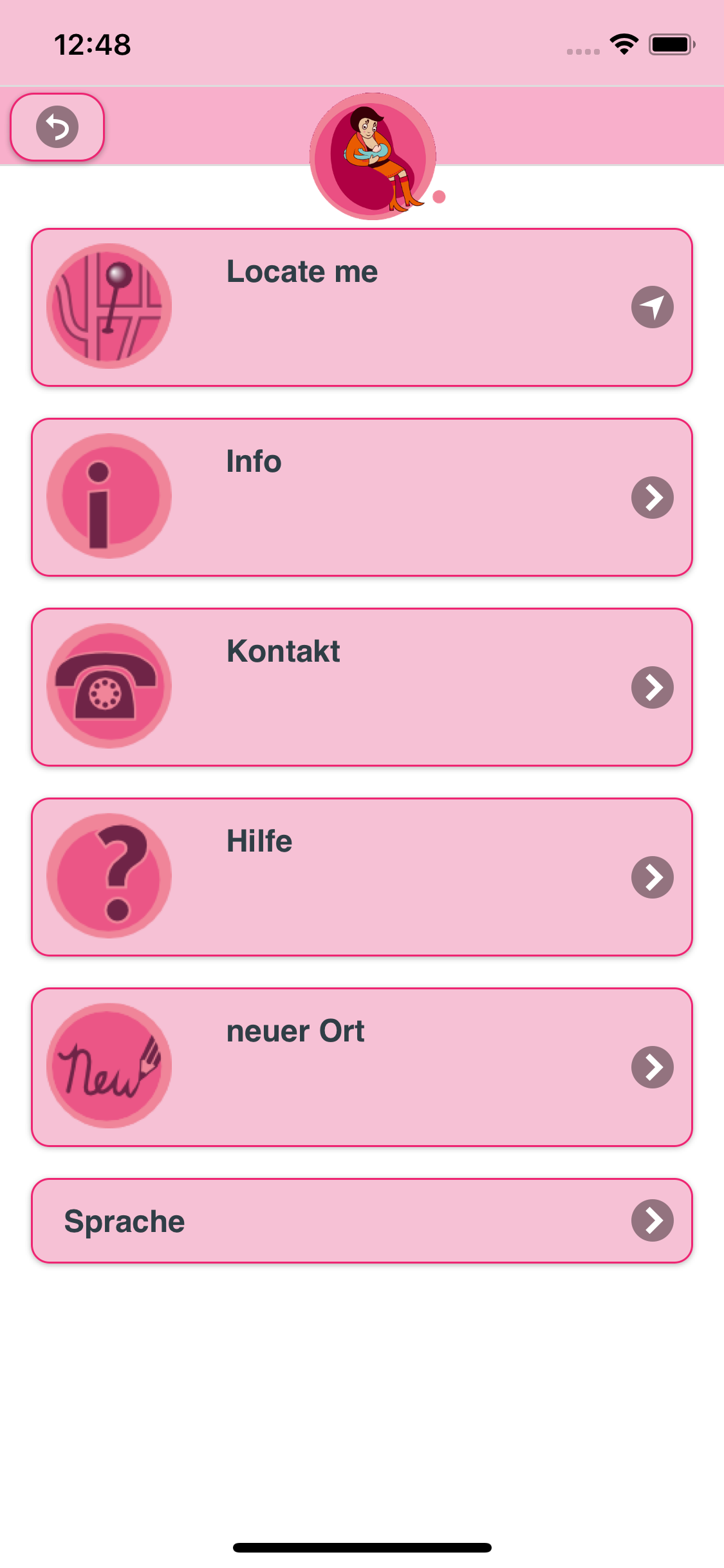Add a neuer Ort entry

click(362, 1067)
